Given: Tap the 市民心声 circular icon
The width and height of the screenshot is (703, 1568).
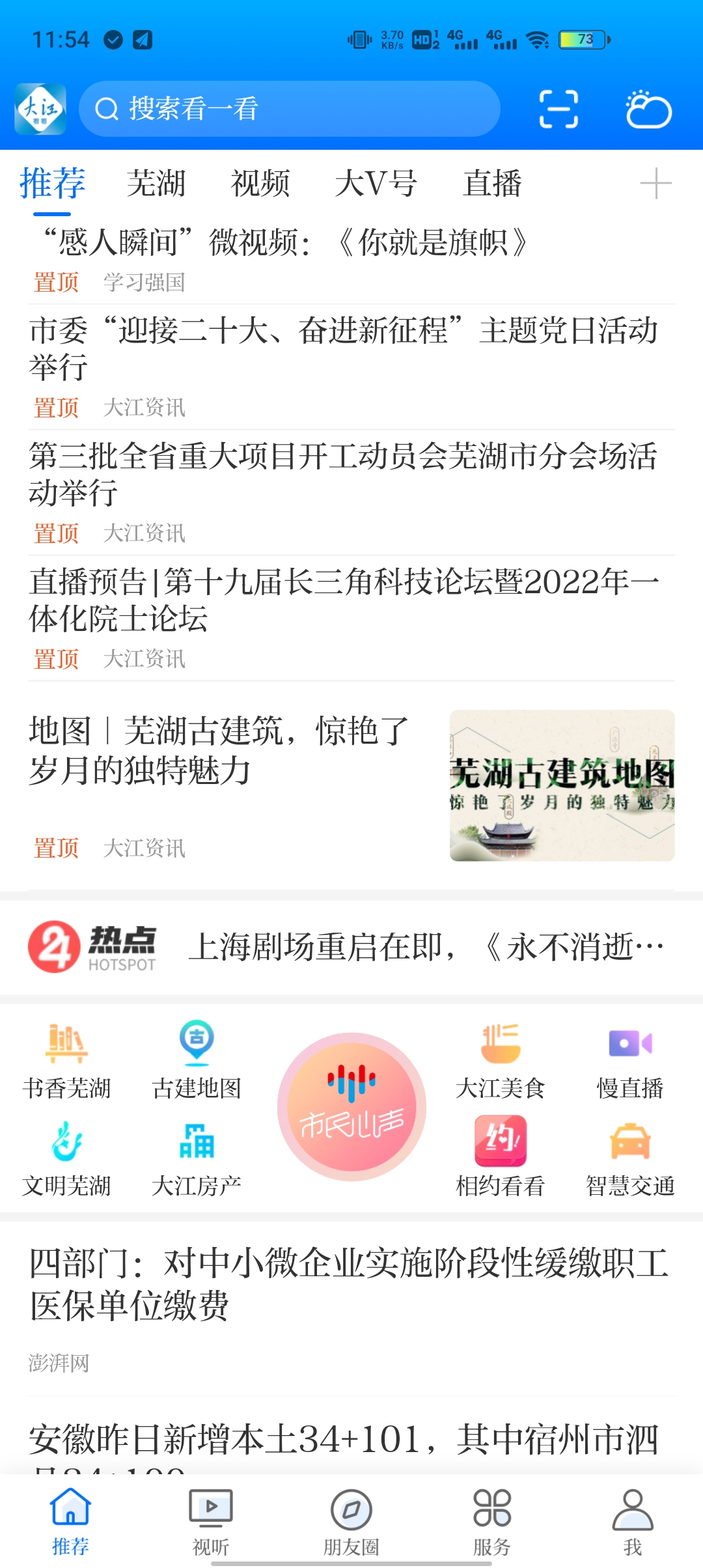Looking at the screenshot, I should point(351,1107).
